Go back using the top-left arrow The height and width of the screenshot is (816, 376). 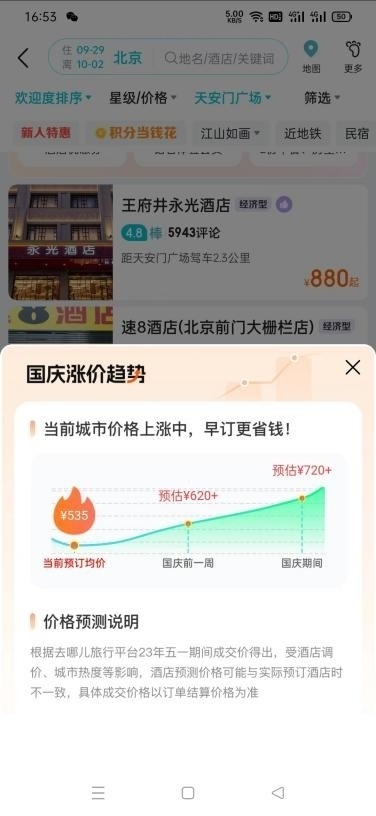pyautogui.click(x=23, y=58)
